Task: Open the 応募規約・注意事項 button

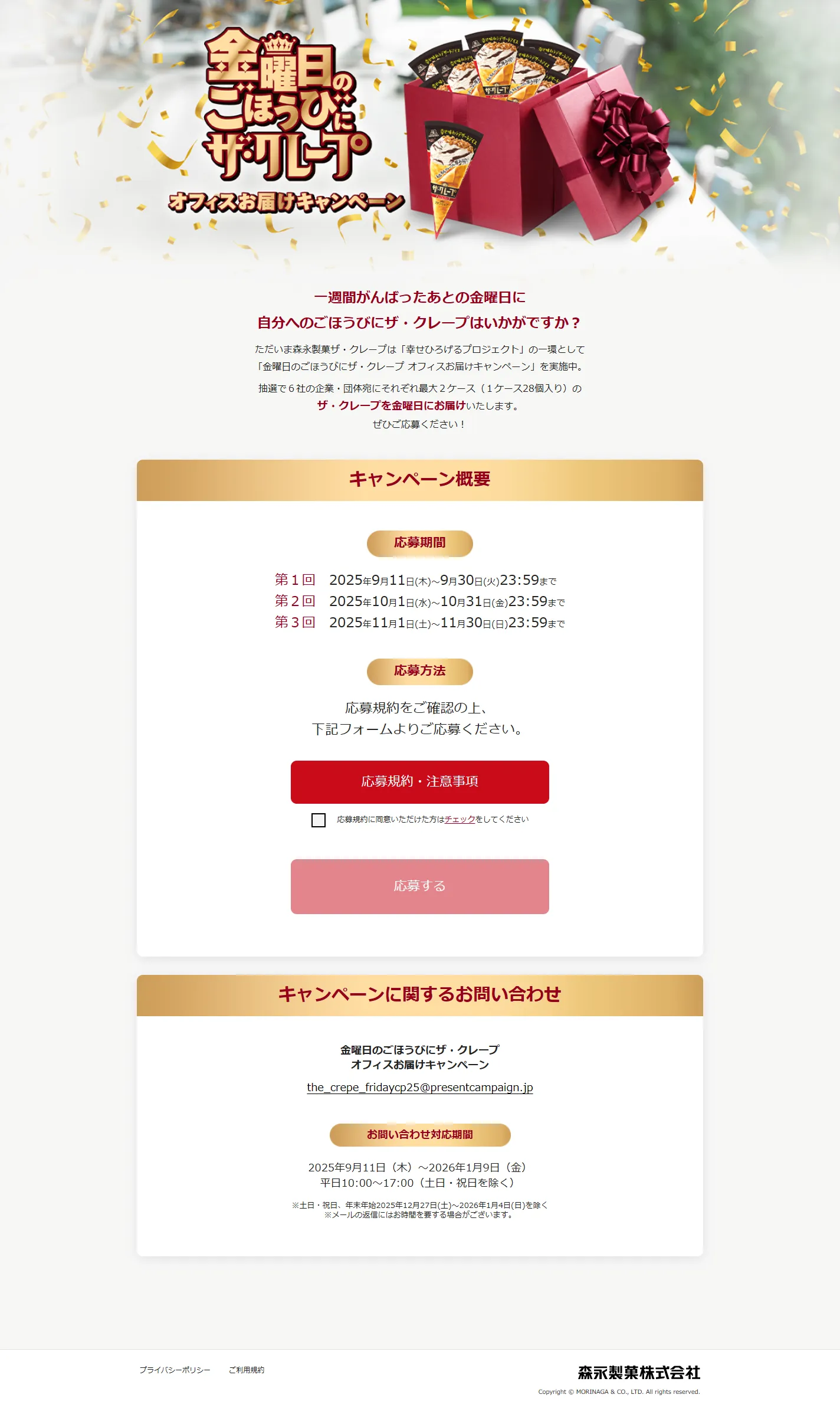Action: coord(419,781)
